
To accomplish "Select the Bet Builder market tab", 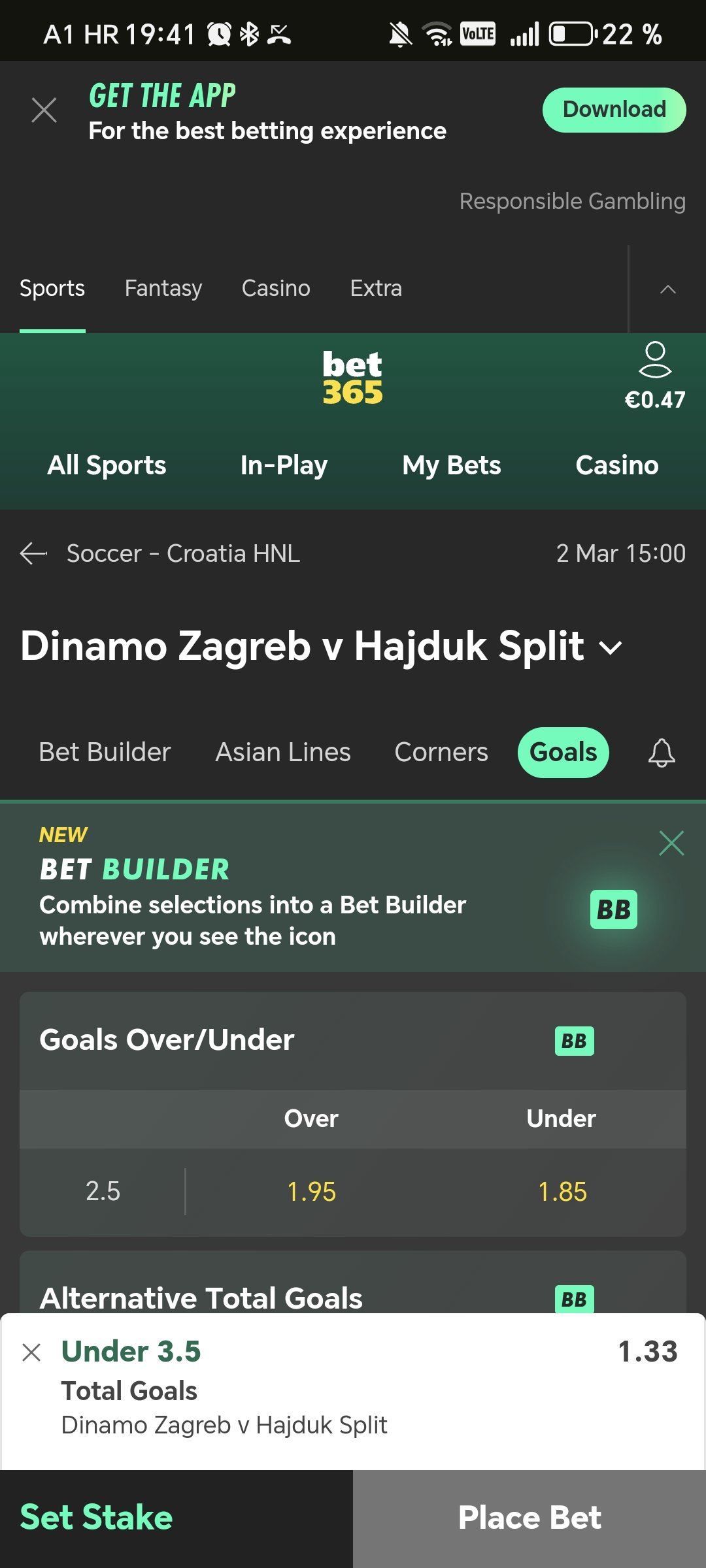I will (105, 752).
